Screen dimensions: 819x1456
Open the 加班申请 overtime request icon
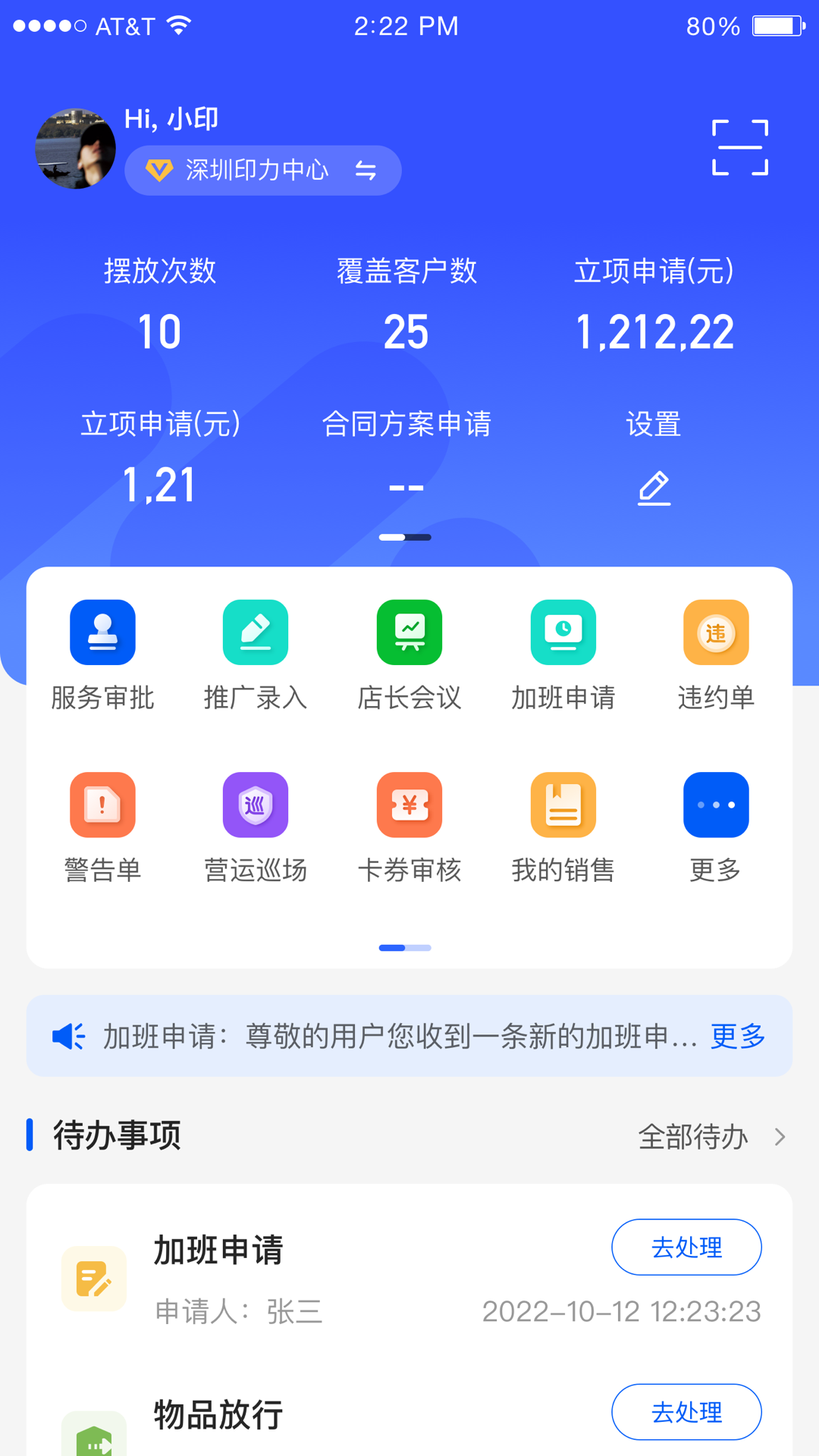(x=563, y=632)
